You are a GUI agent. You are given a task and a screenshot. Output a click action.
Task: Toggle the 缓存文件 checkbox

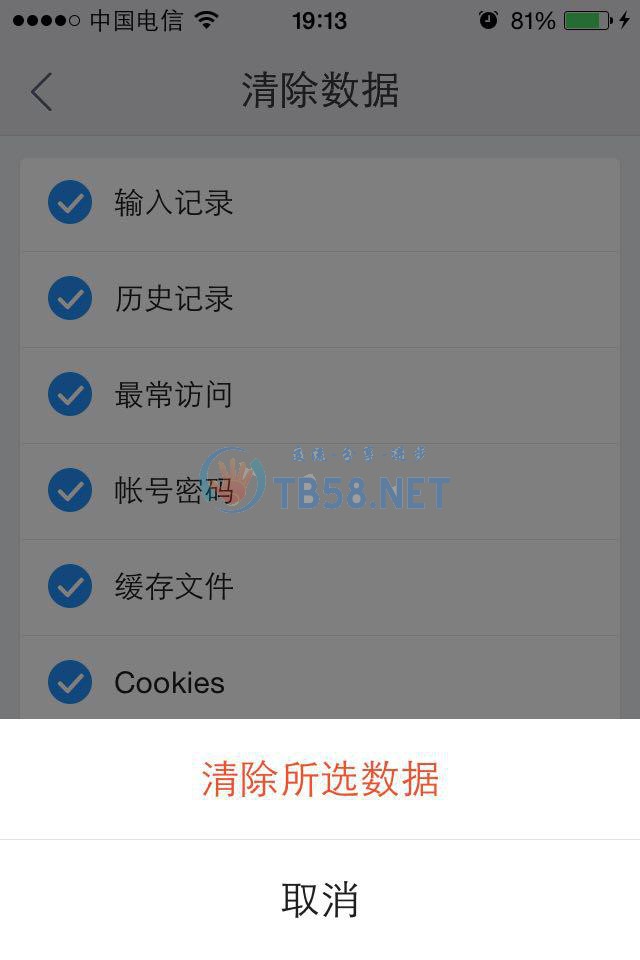[70, 587]
